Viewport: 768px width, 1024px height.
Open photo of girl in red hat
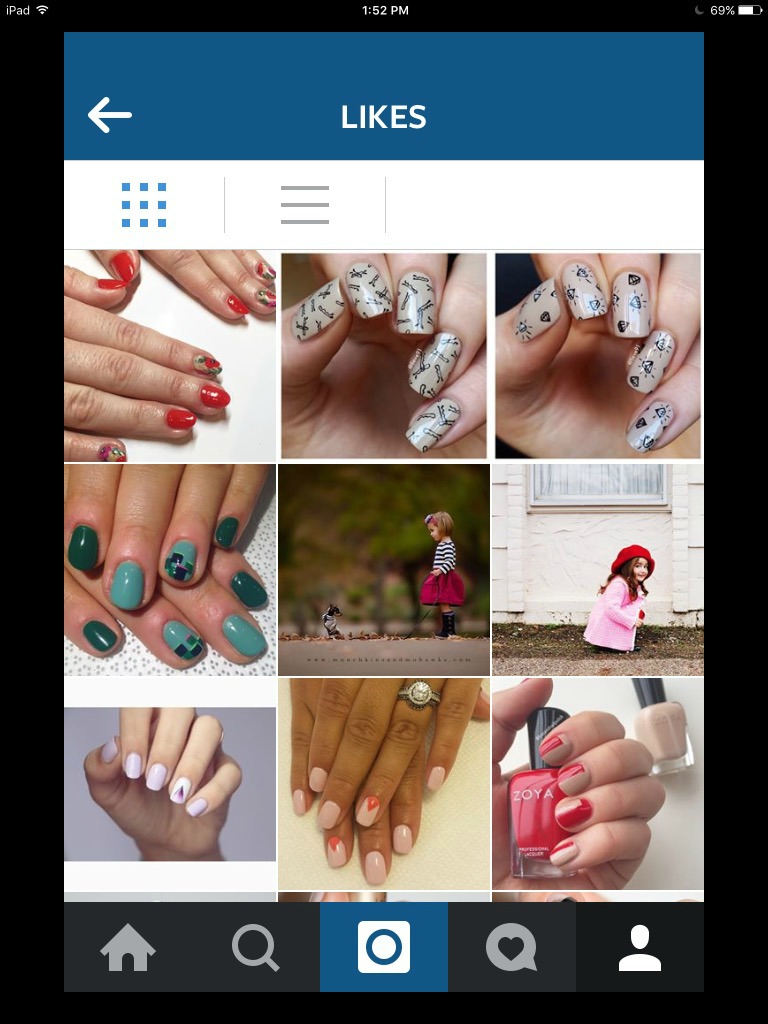click(x=598, y=569)
